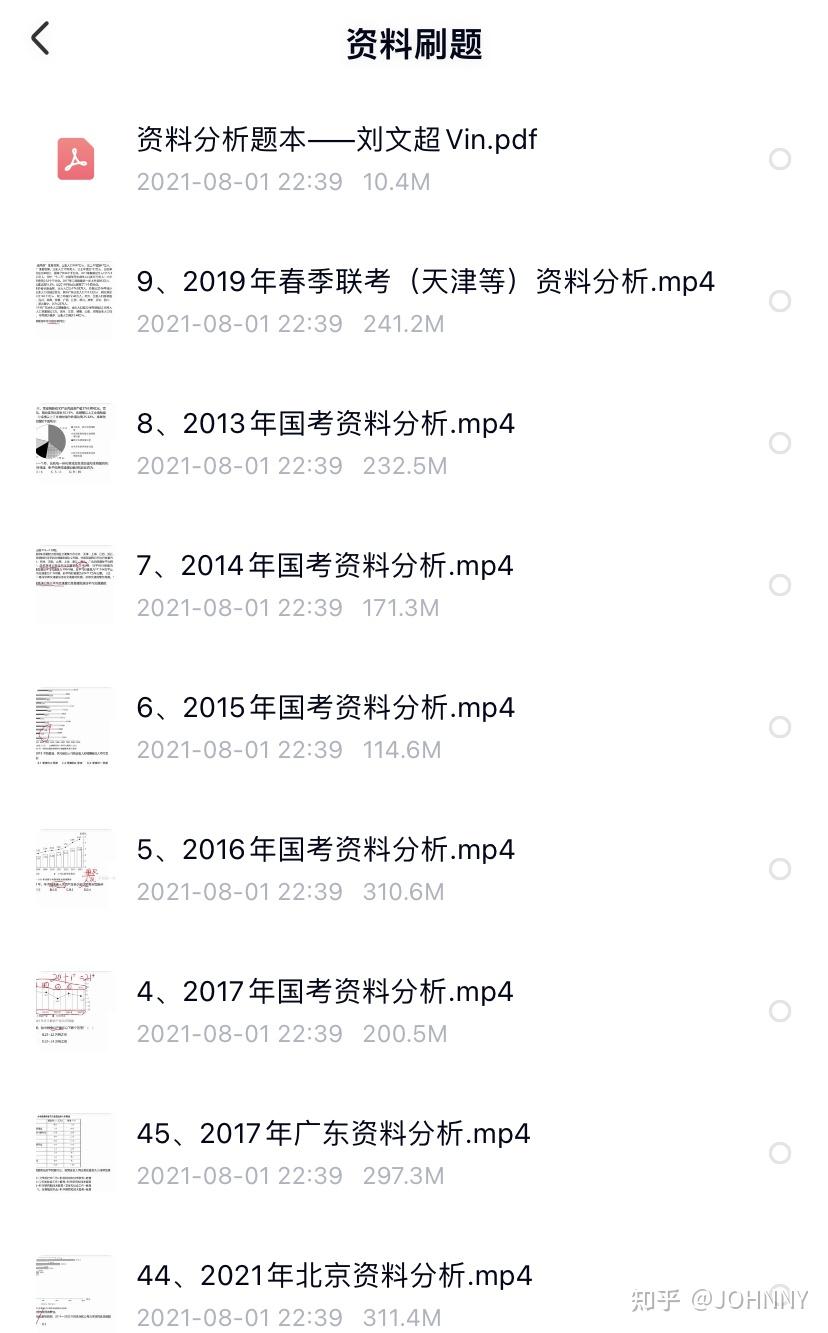Check the circle next to 2019年春季联考 video

click(779, 300)
